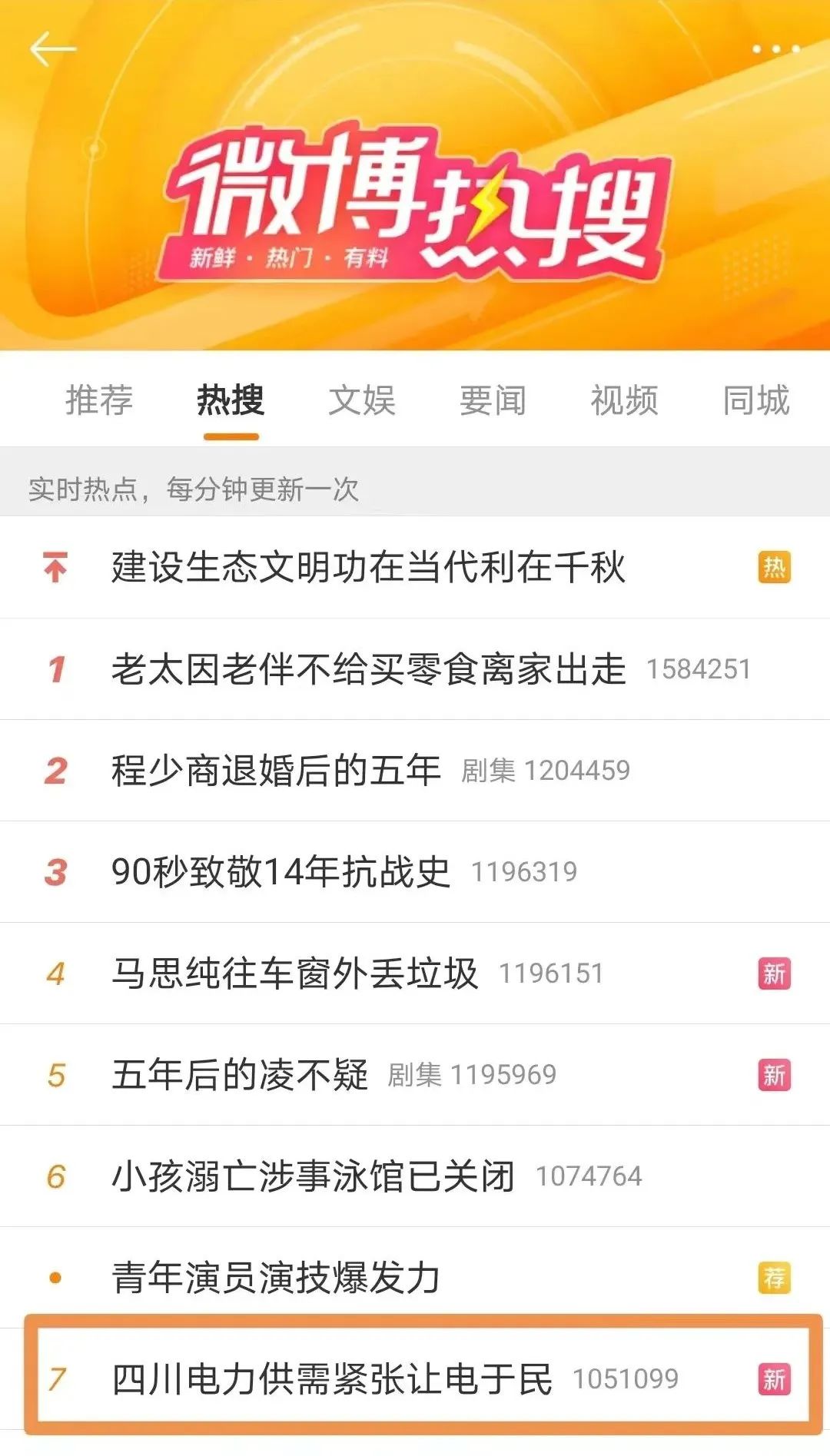Viewport: 830px width, 1456px height.
Task: Tap topic 马思纯往车窗外丢垃圾
Action: (294, 973)
